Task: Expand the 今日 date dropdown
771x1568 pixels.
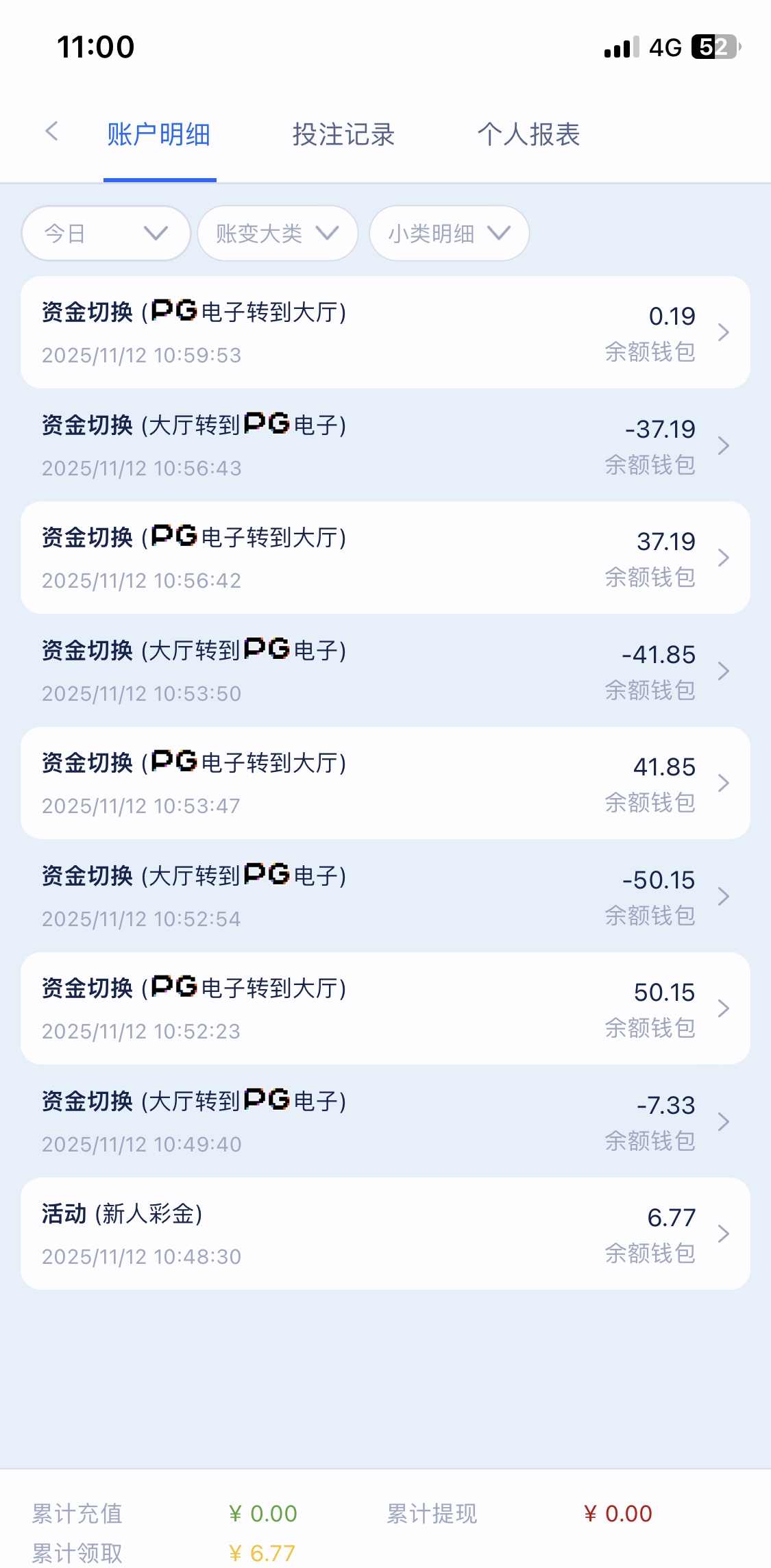Action: click(106, 234)
